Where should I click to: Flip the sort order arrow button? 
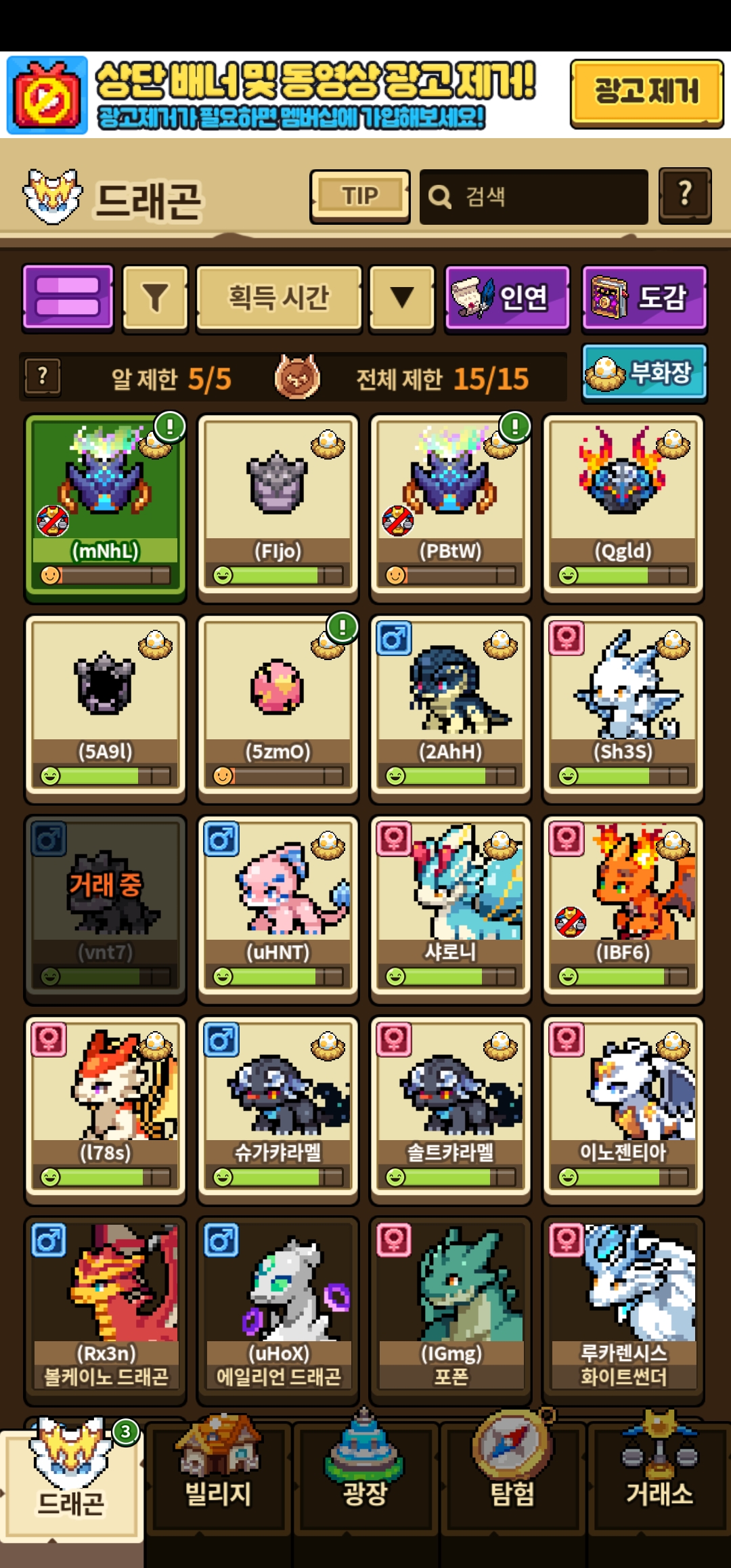click(402, 298)
